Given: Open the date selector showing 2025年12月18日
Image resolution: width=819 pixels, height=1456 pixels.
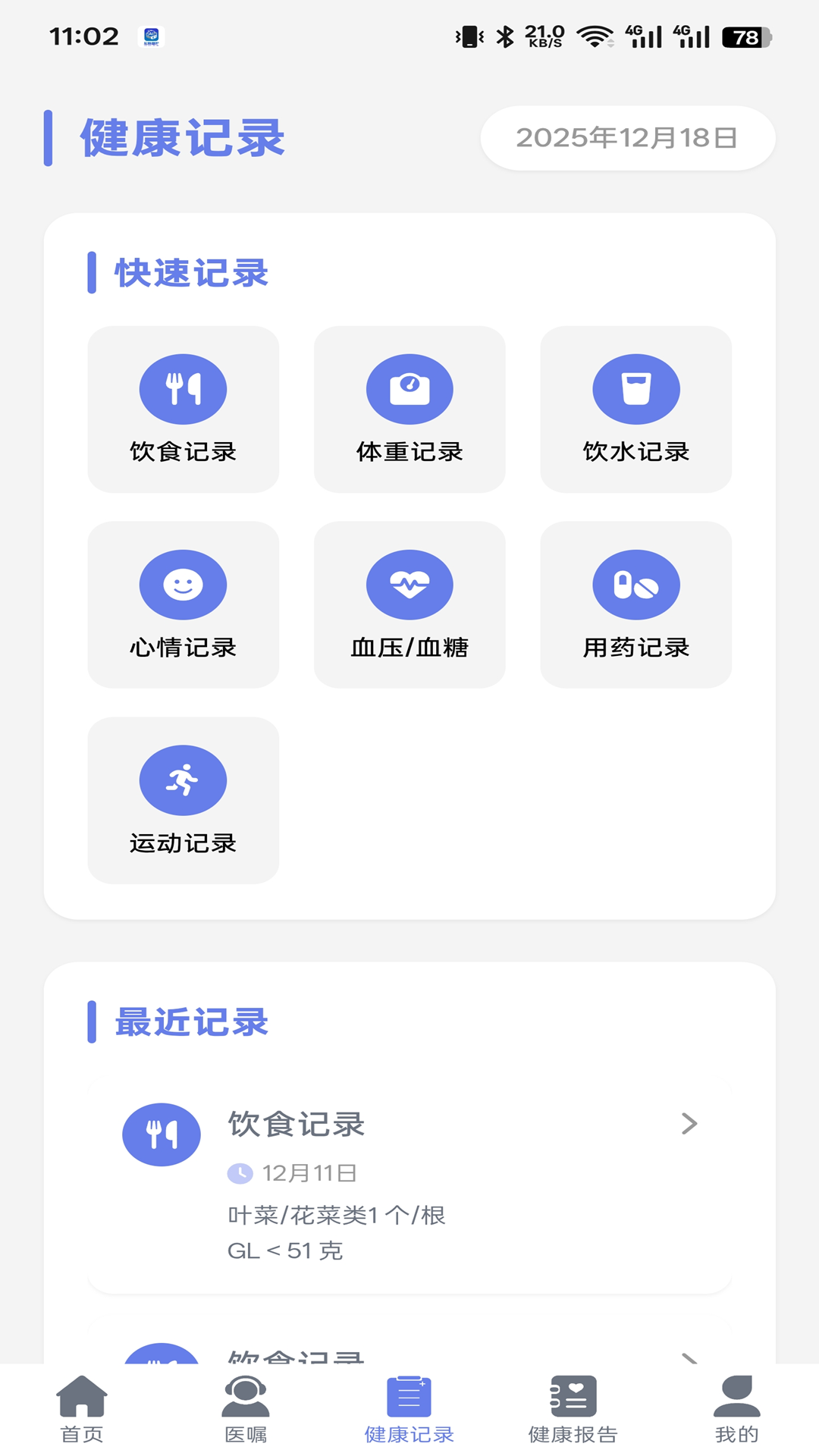Looking at the screenshot, I should (627, 137).
